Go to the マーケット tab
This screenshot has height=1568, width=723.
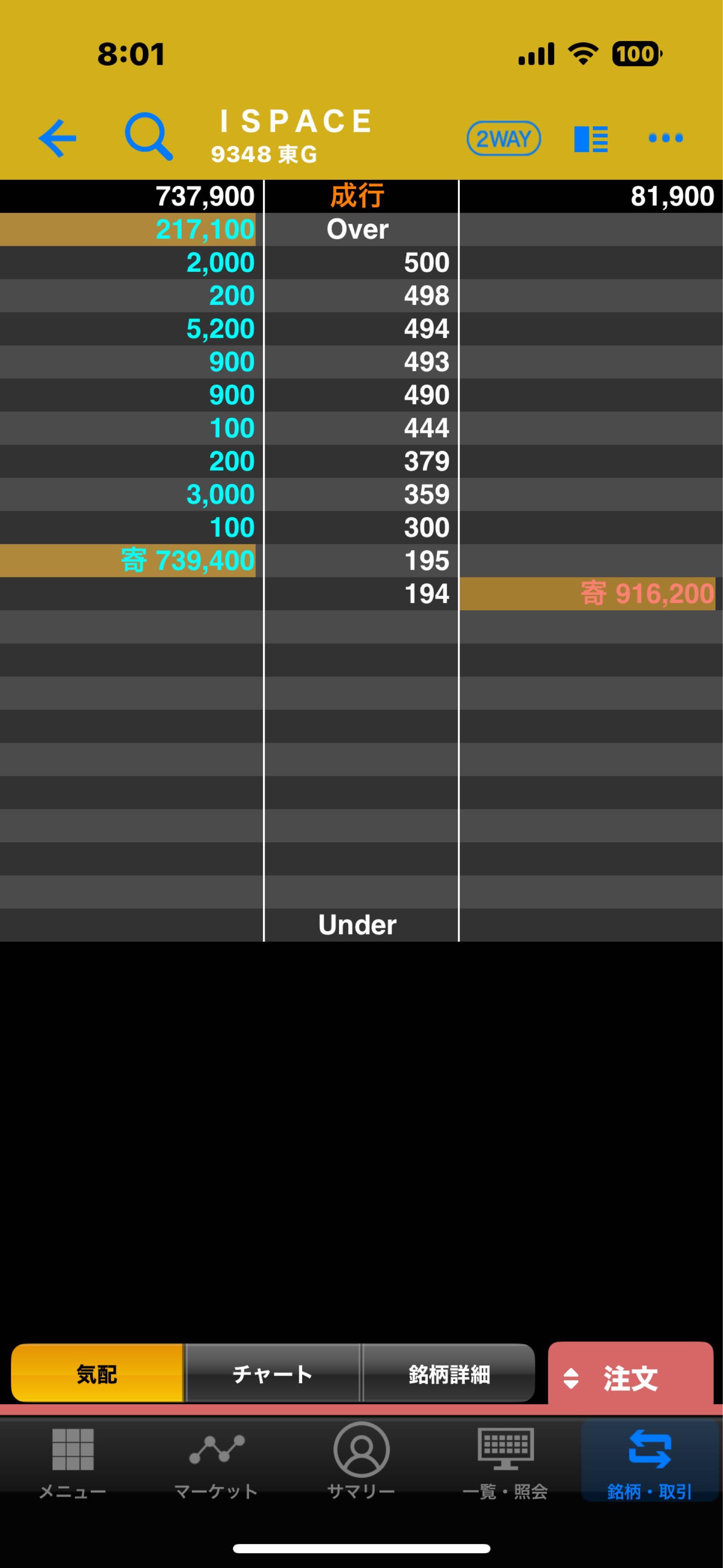tap(216, 1461)
